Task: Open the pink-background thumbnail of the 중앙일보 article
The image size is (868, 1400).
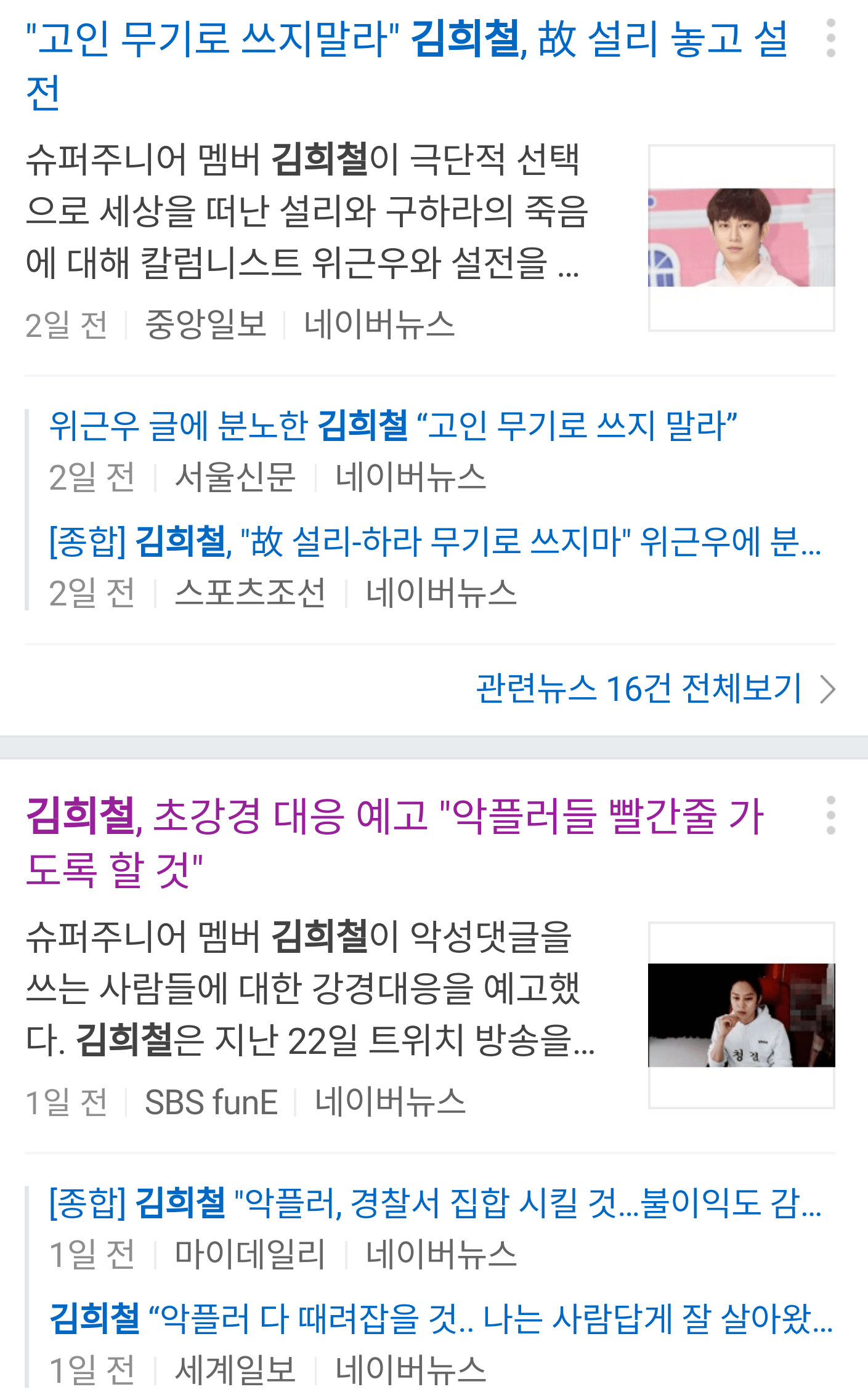Action: pyautogui.click(x=741, y=237)
